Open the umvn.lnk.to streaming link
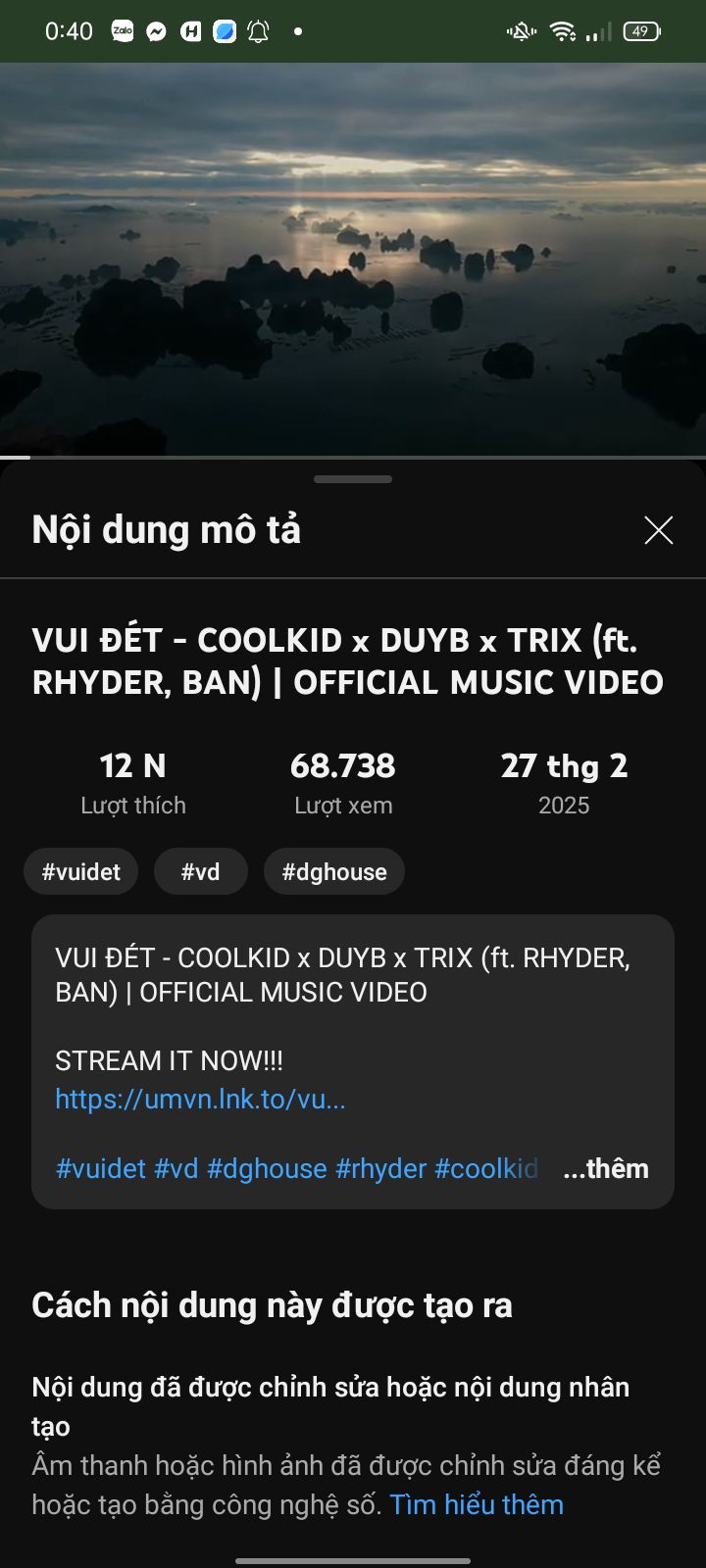The image size is (706, 1568). click(x=200, y=1100)
